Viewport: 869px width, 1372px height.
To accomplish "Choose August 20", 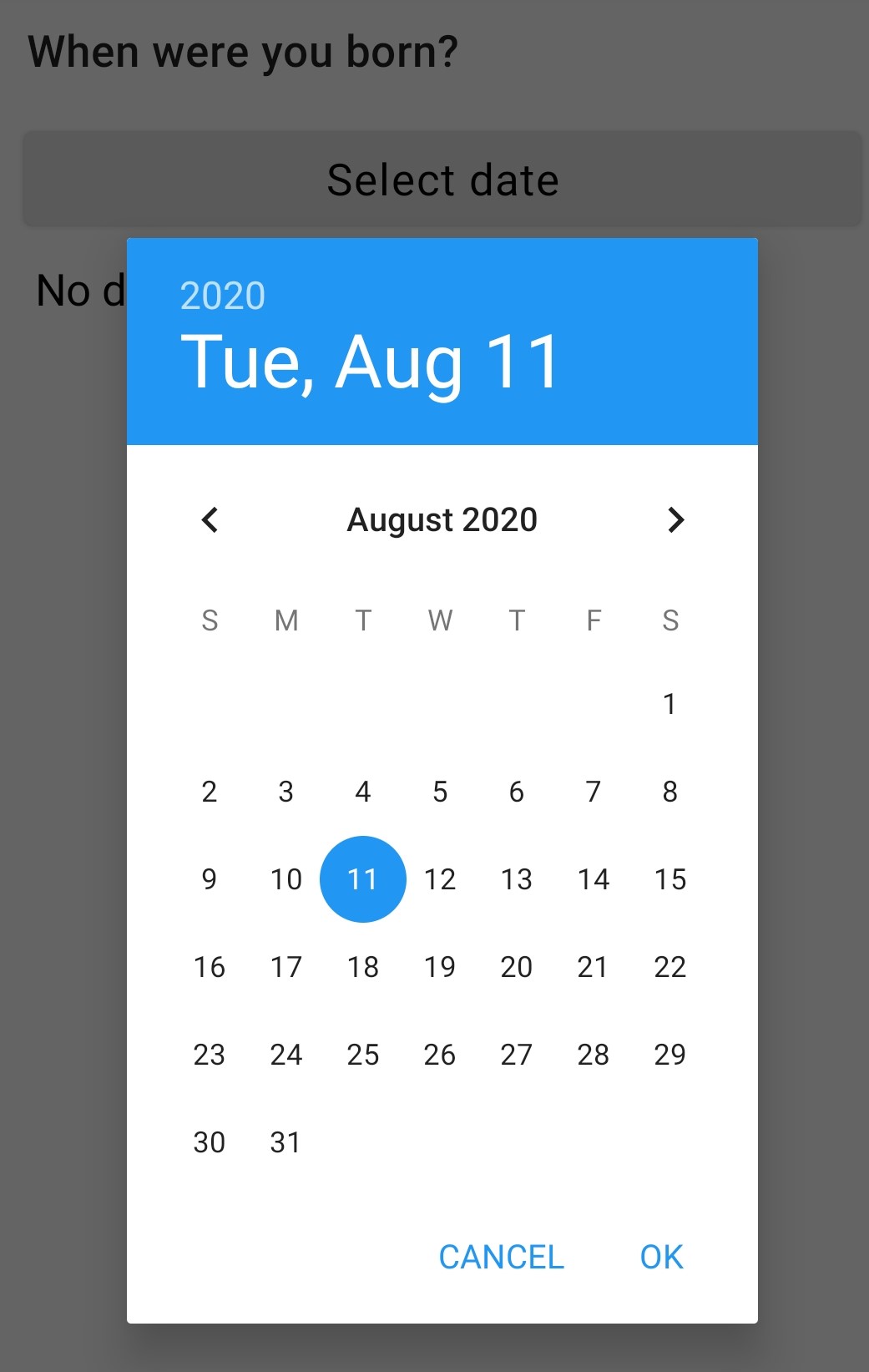I will pos(517,967).
